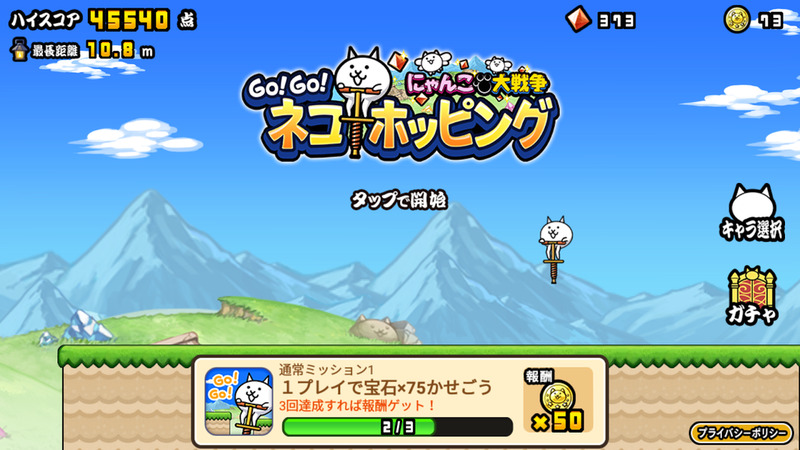Open the ガチャ gacha machine
This screenshot has height=450, width=800.
point(752,295)
